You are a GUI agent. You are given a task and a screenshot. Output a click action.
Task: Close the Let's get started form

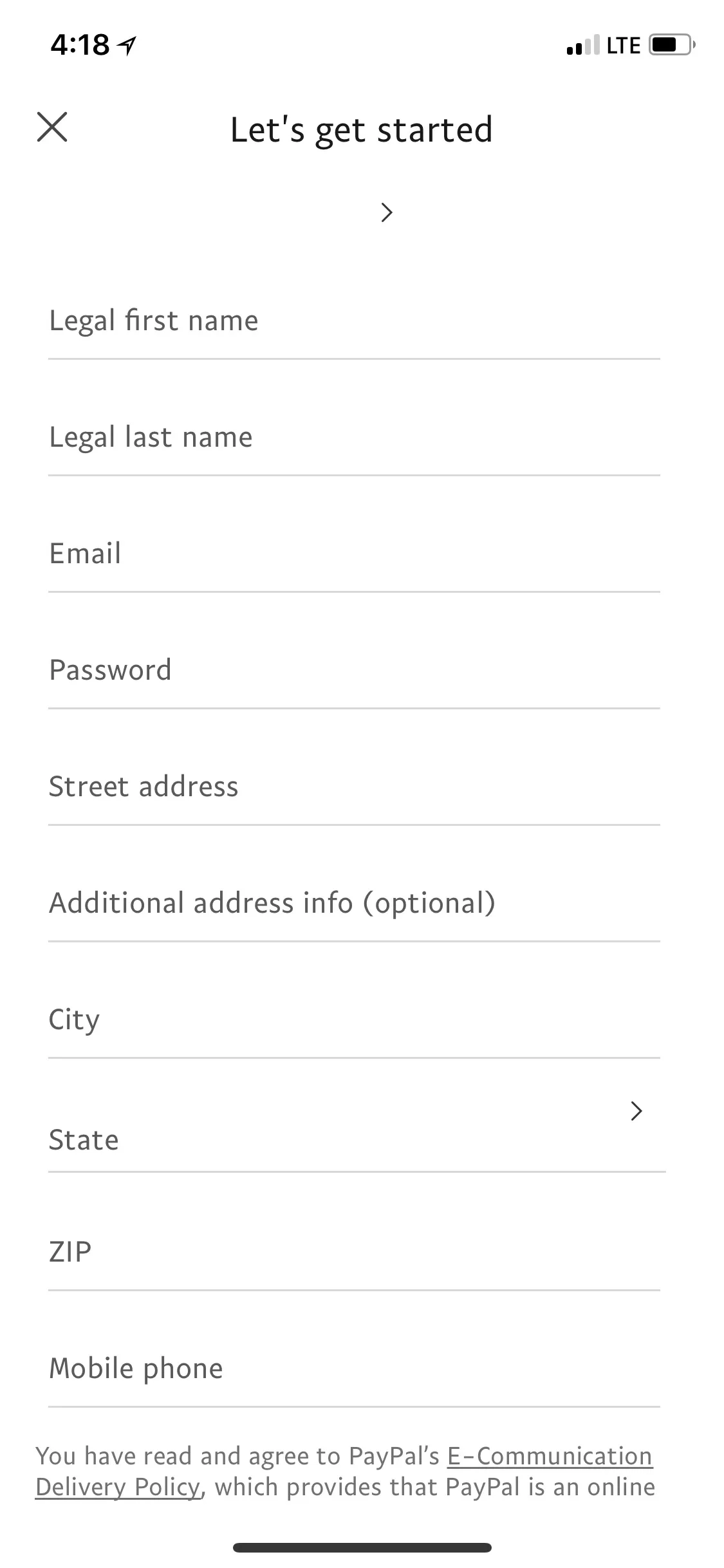pos(52,126)
